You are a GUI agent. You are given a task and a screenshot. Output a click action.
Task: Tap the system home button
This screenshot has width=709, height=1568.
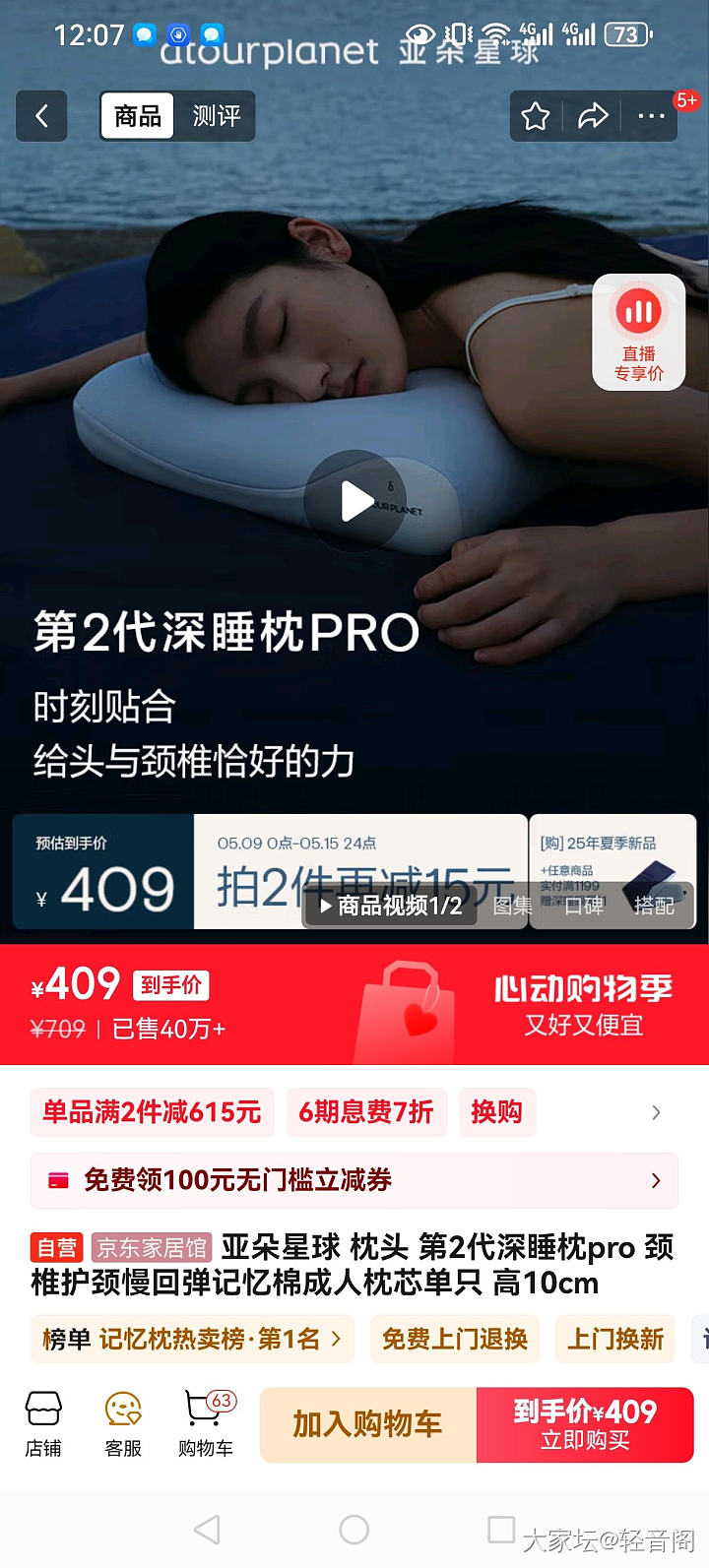354,1529
